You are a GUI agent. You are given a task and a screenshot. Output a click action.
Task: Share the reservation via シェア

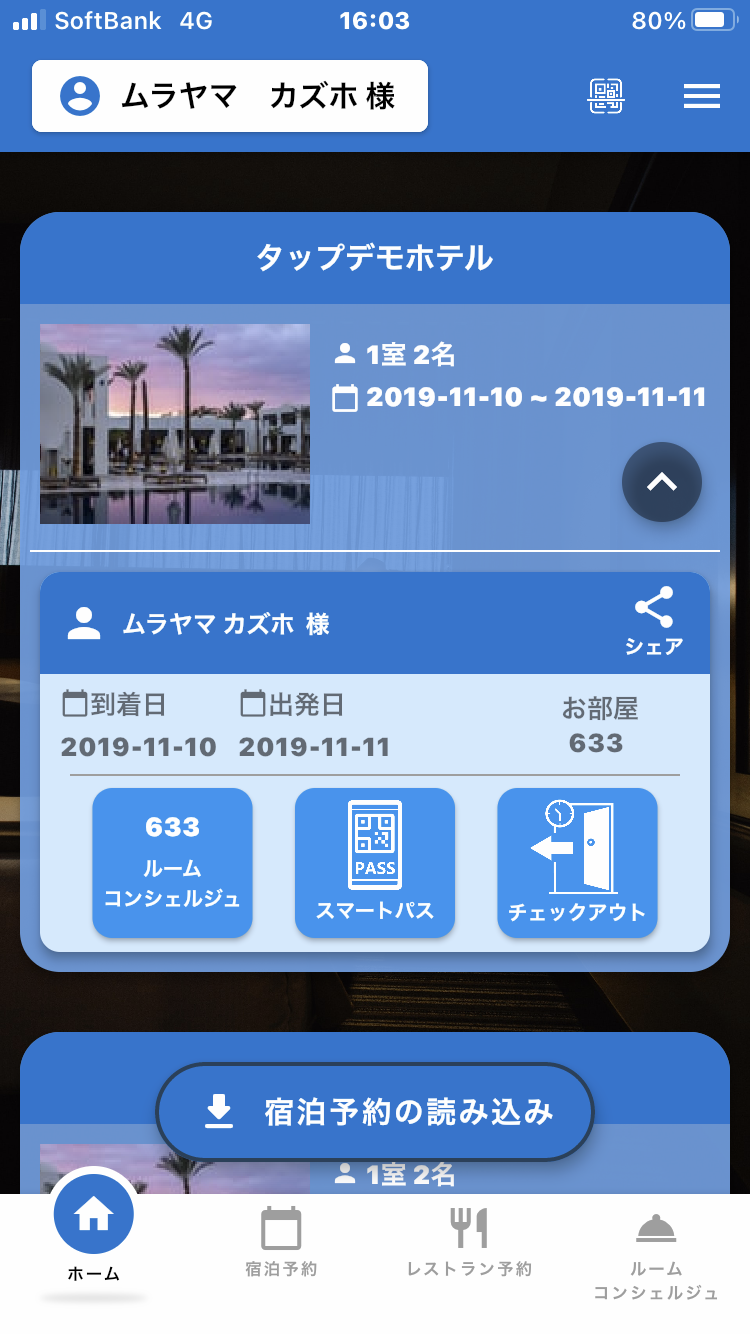654,622
